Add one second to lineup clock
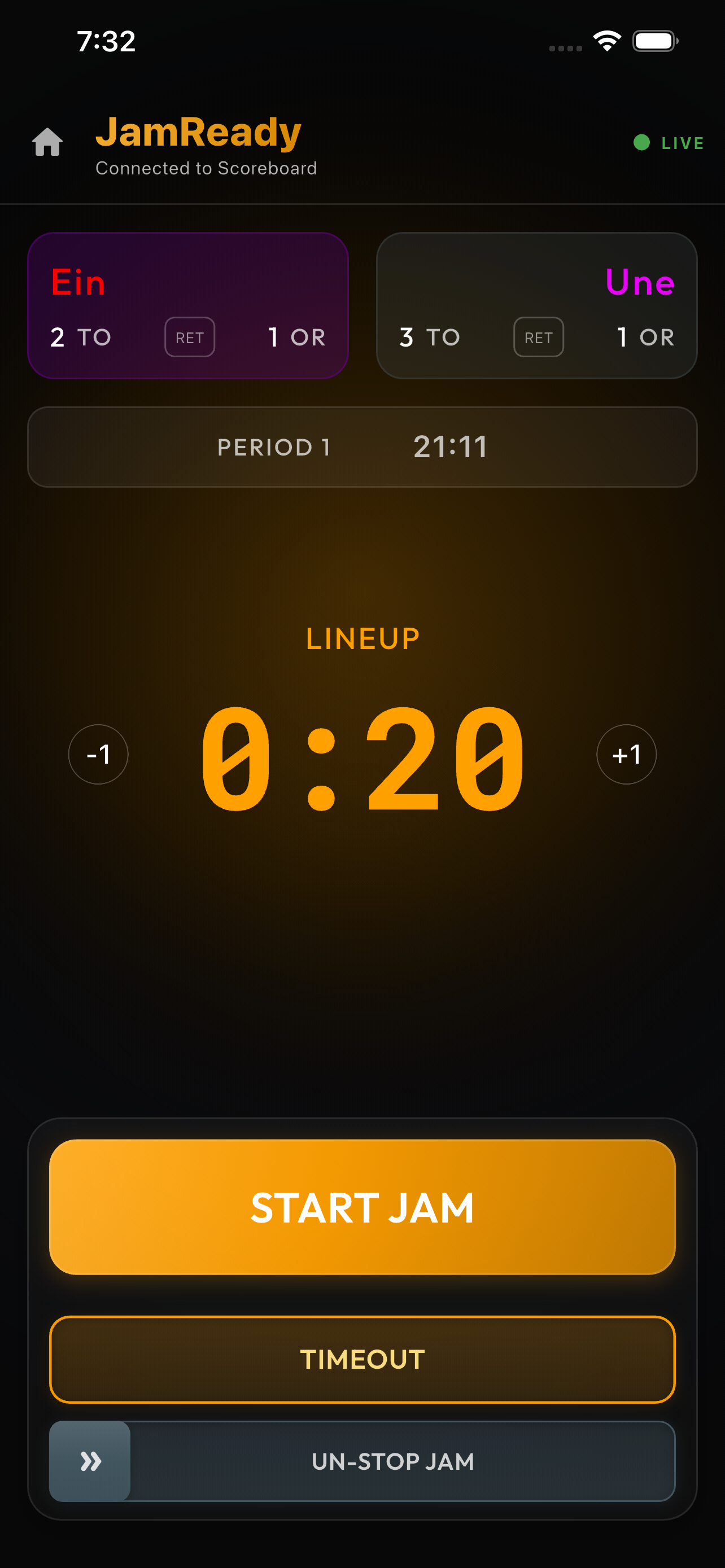Image resolution: width=725 pixels, height=1568 pixels. (626, 754)
